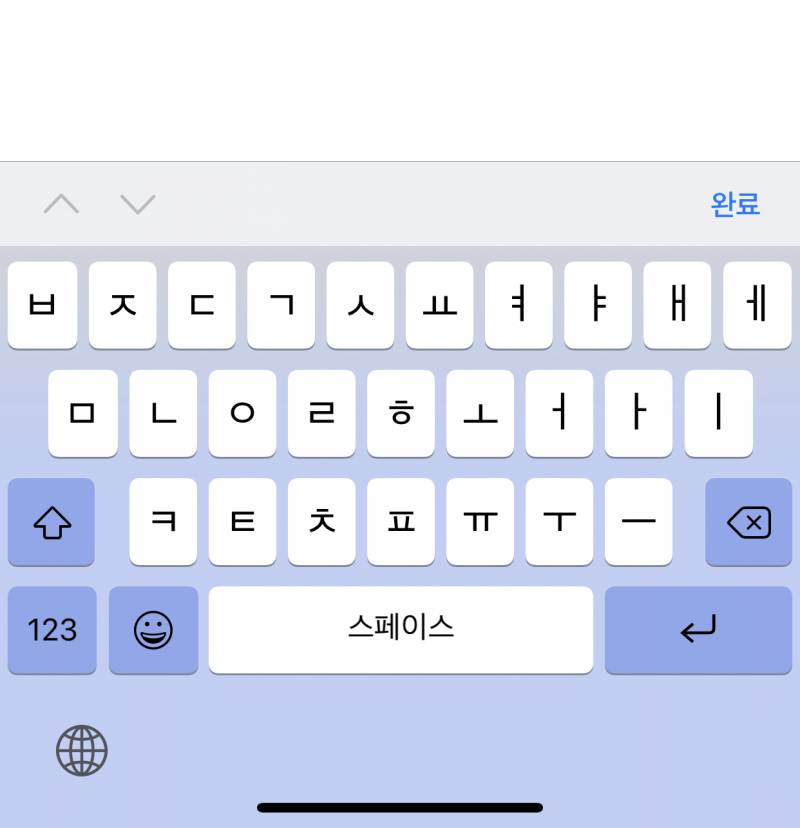Type the consonant ㅎ
800x828 pixels.
tap(401, 414)
